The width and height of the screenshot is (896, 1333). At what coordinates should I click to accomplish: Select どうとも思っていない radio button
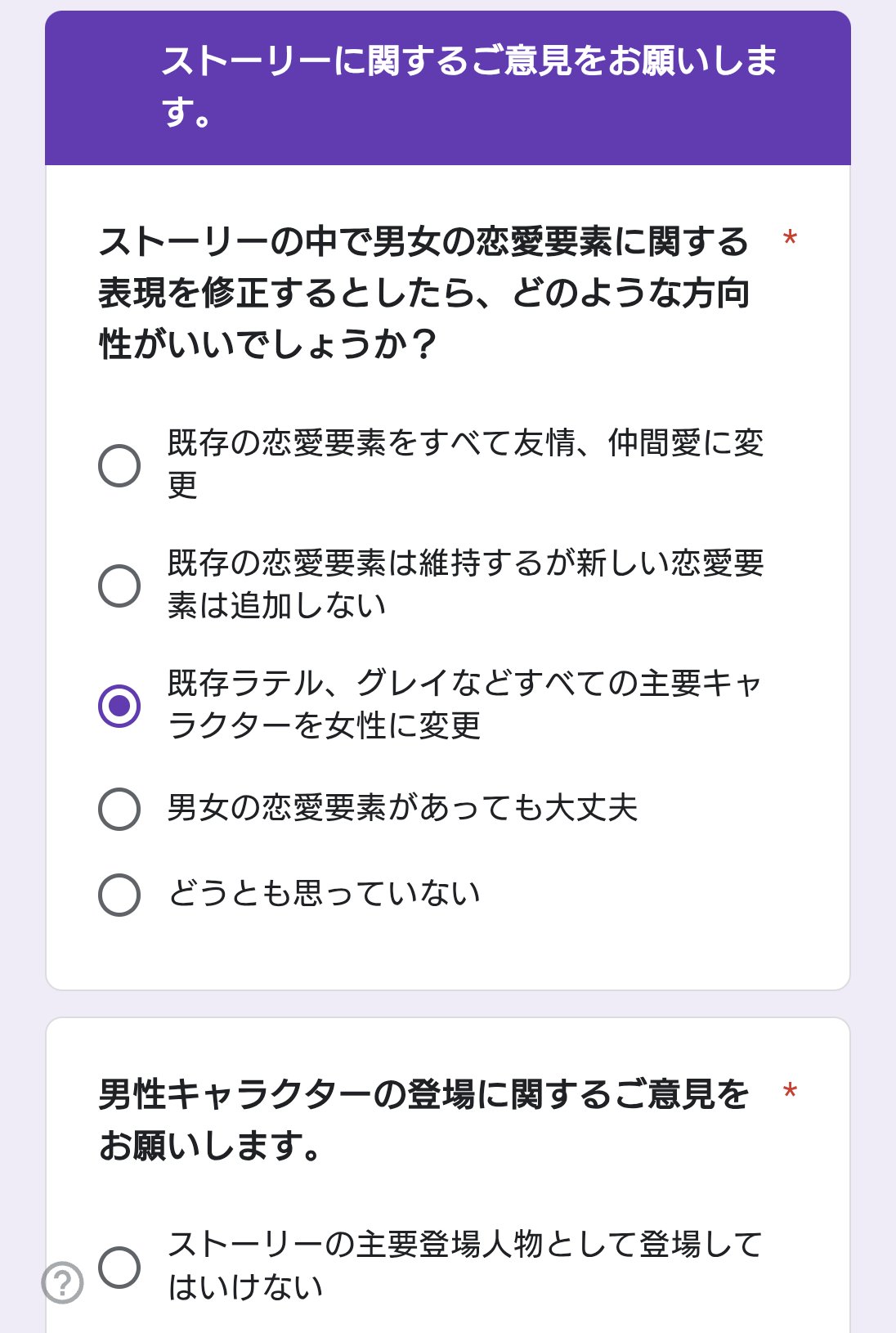pos(119,895)
